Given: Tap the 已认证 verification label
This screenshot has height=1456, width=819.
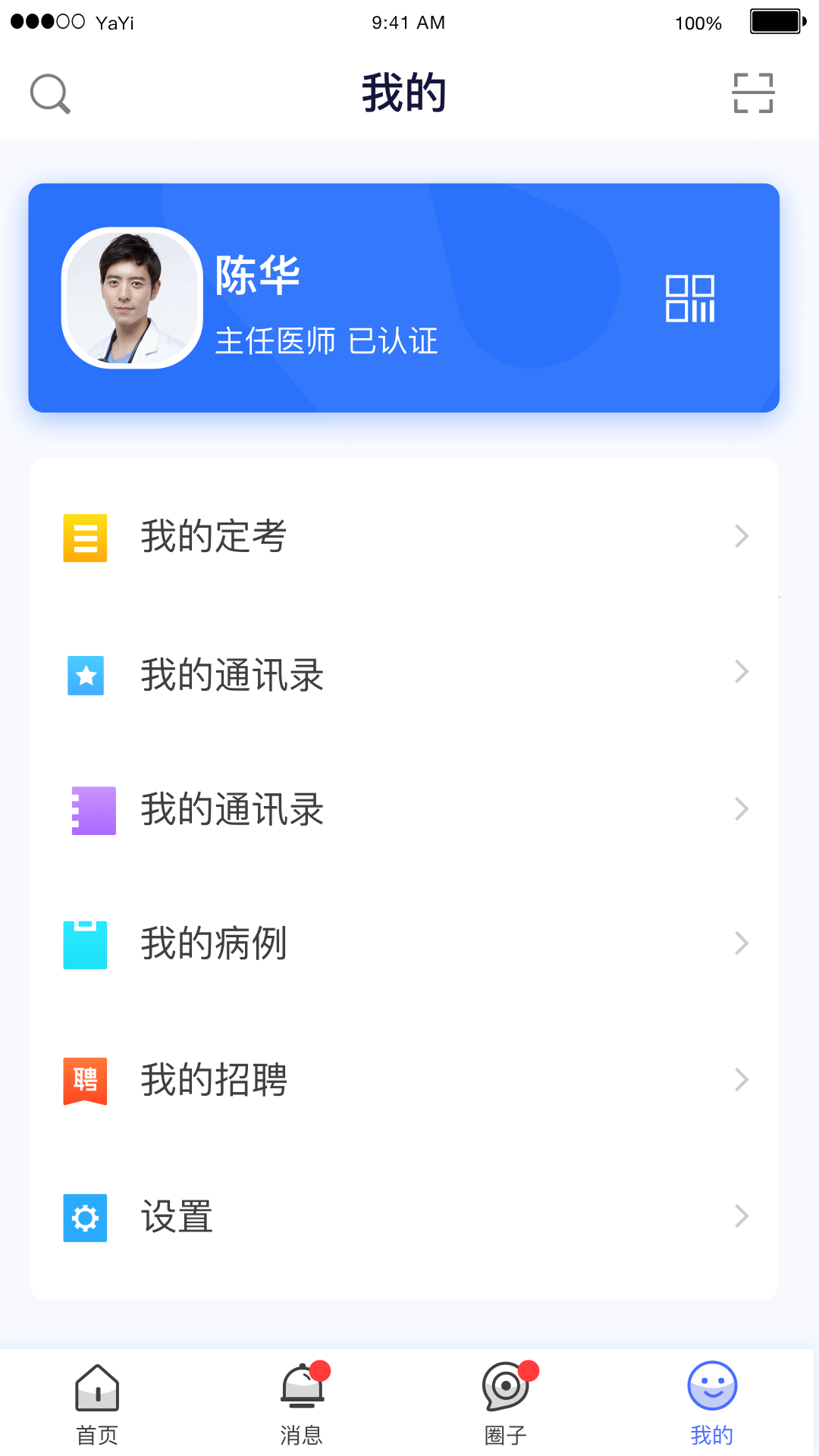Looking at the screenshot, I should coord(395,341).
